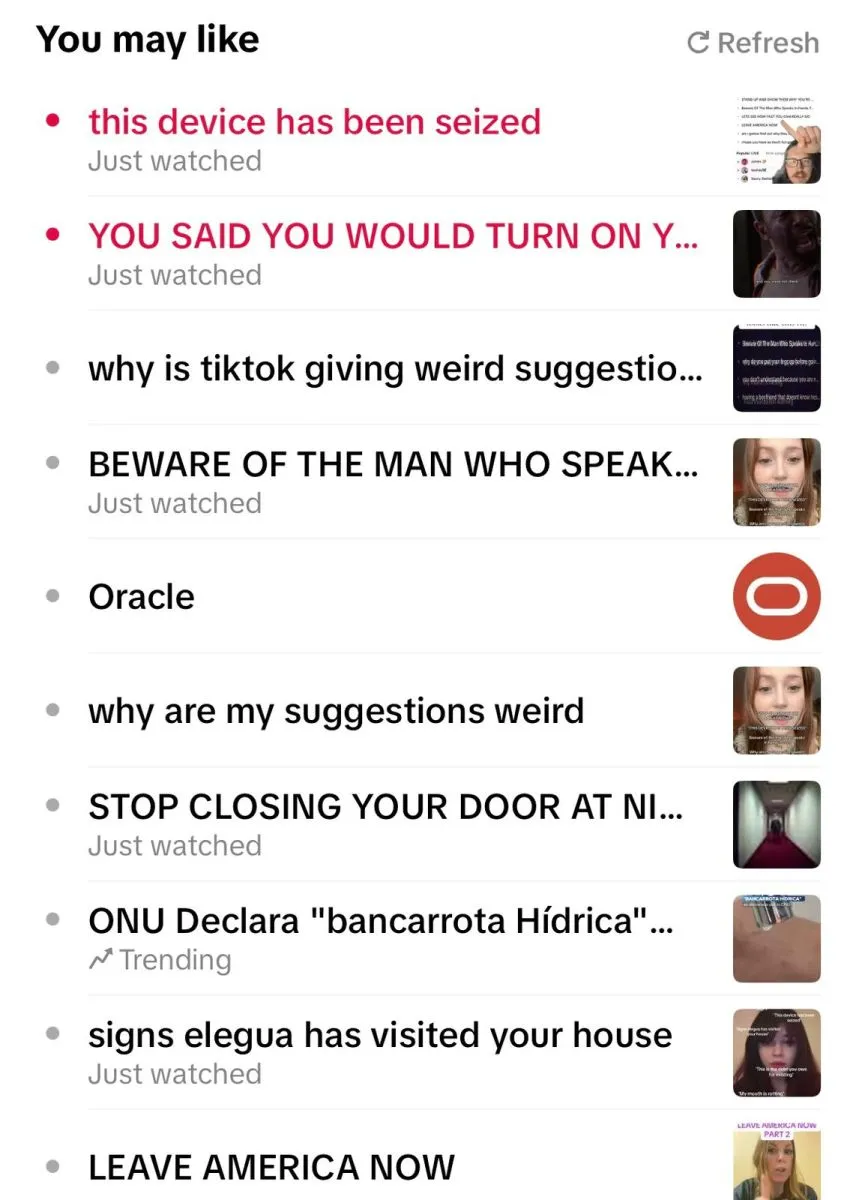The width and height of the screenshot is (856, 1200).
Task: View trending 'ONU Declara bancarrota Hídrica'
Action: (x=380, y=921)
